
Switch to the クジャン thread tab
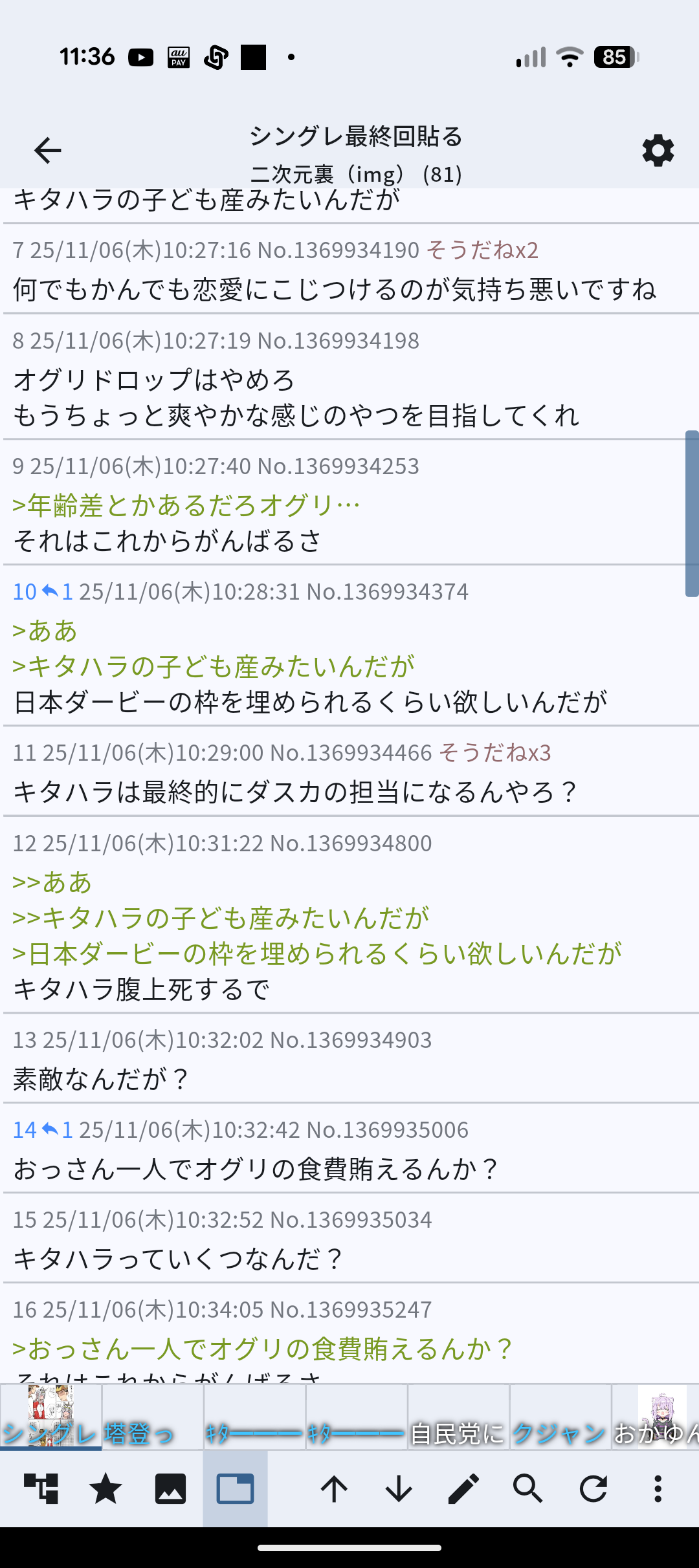coord(560,1417)
